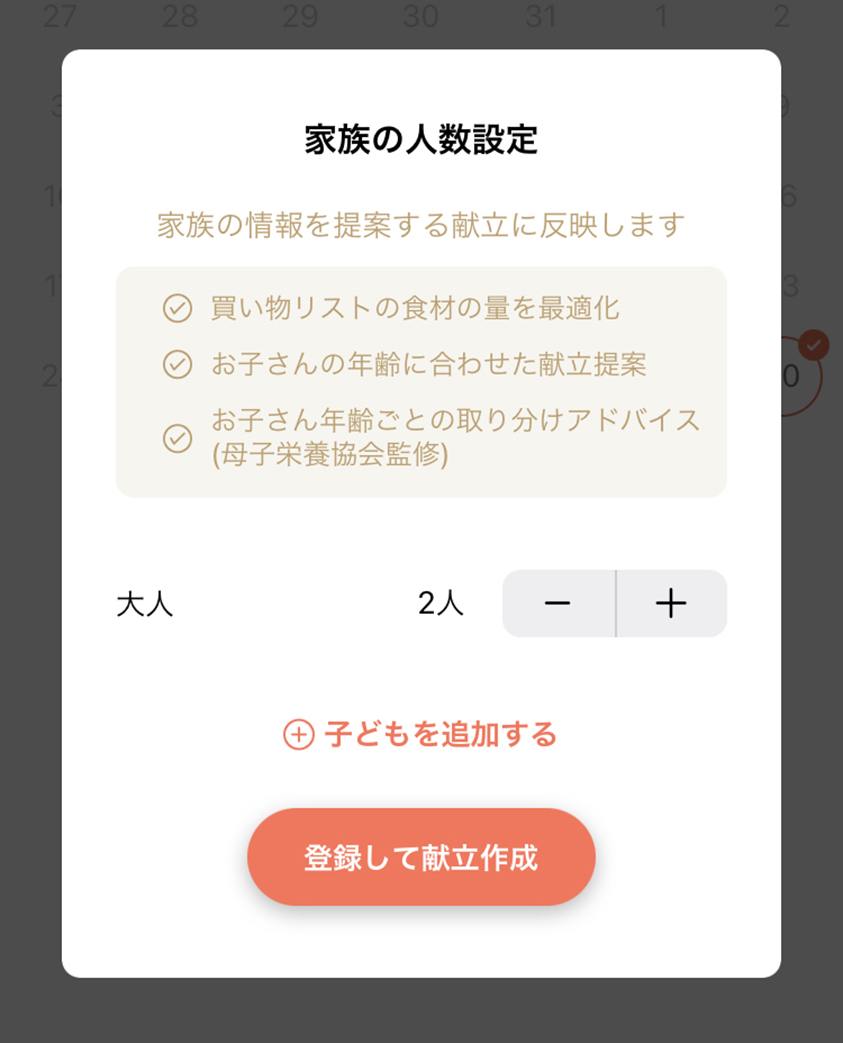This screenshot has height=1043, width=843.
Task: Tap 子どもを追加する to add a child
Action: pyautogui.click(x=421, y=735)
